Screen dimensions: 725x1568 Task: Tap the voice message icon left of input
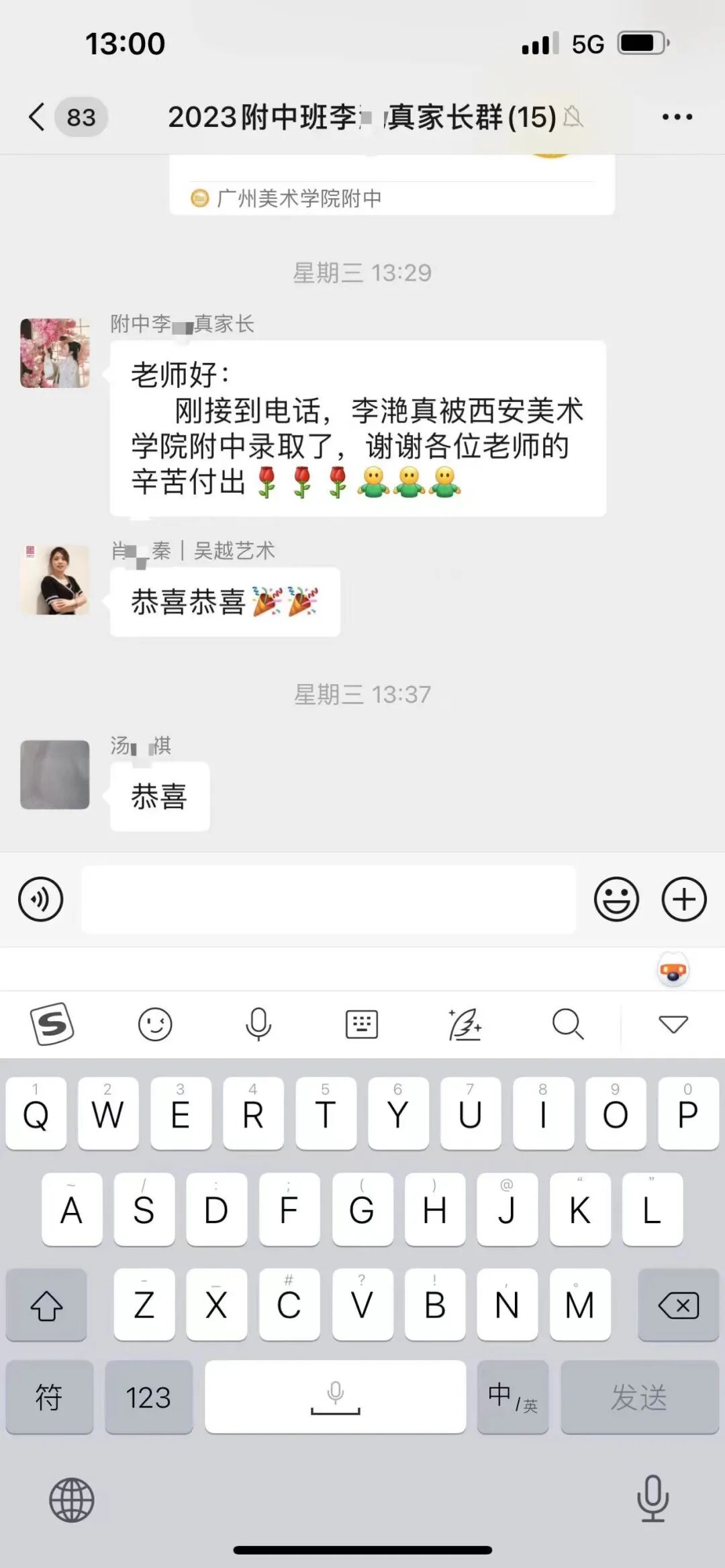pos(41,899)
